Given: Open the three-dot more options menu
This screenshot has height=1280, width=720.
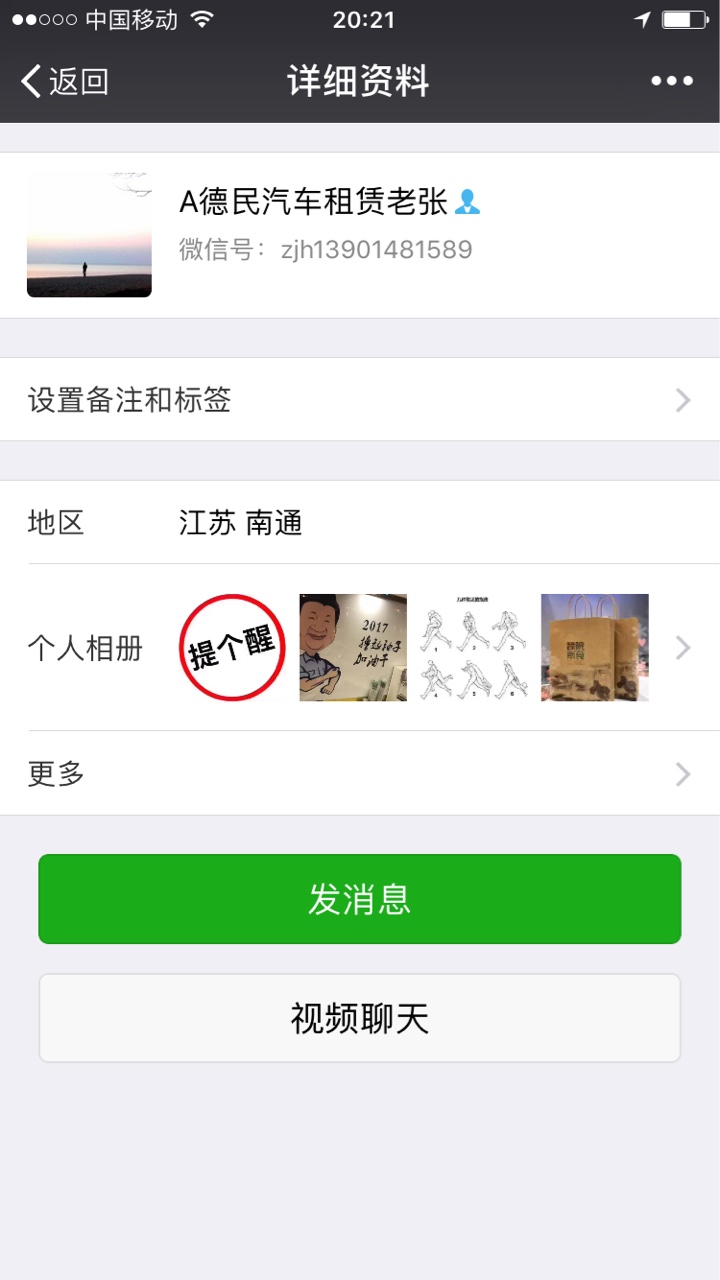Looking at the screenshot, I should [x=672, y=81].
